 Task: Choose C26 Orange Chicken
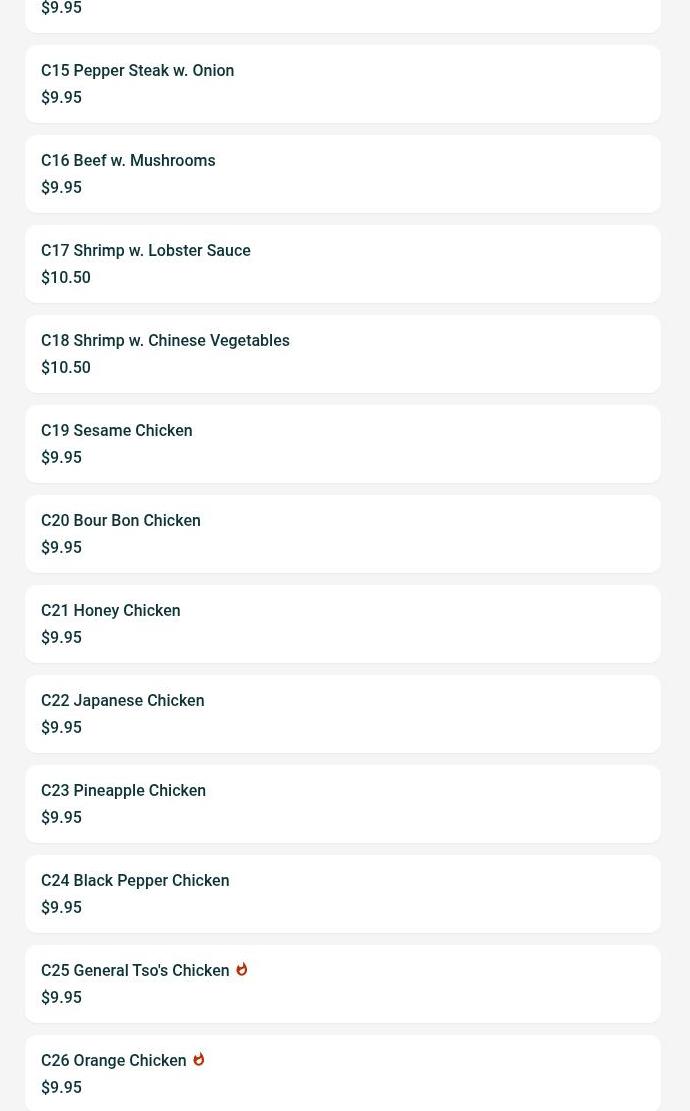[342, 1073]
